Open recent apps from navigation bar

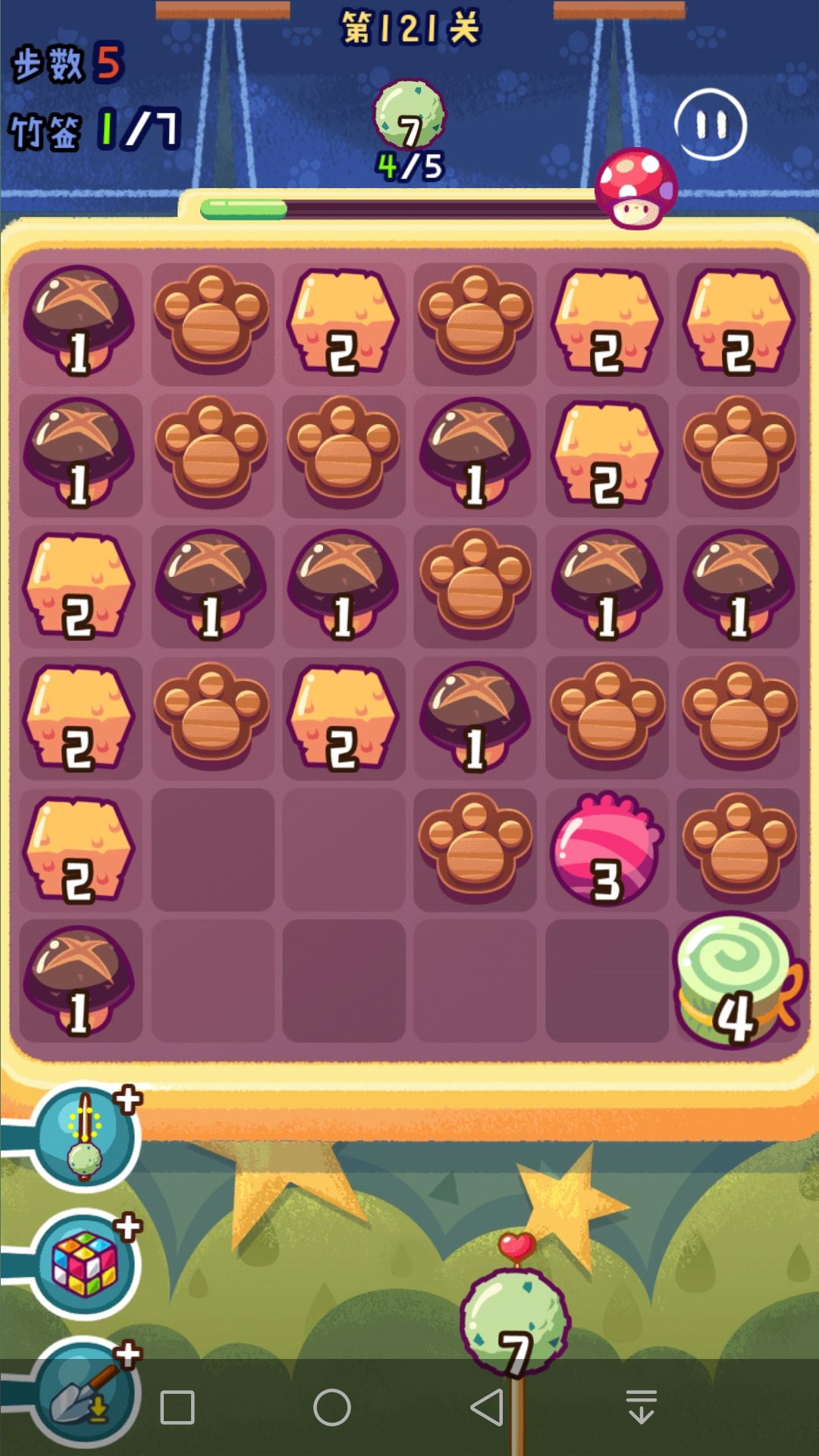coord(177,1407)
